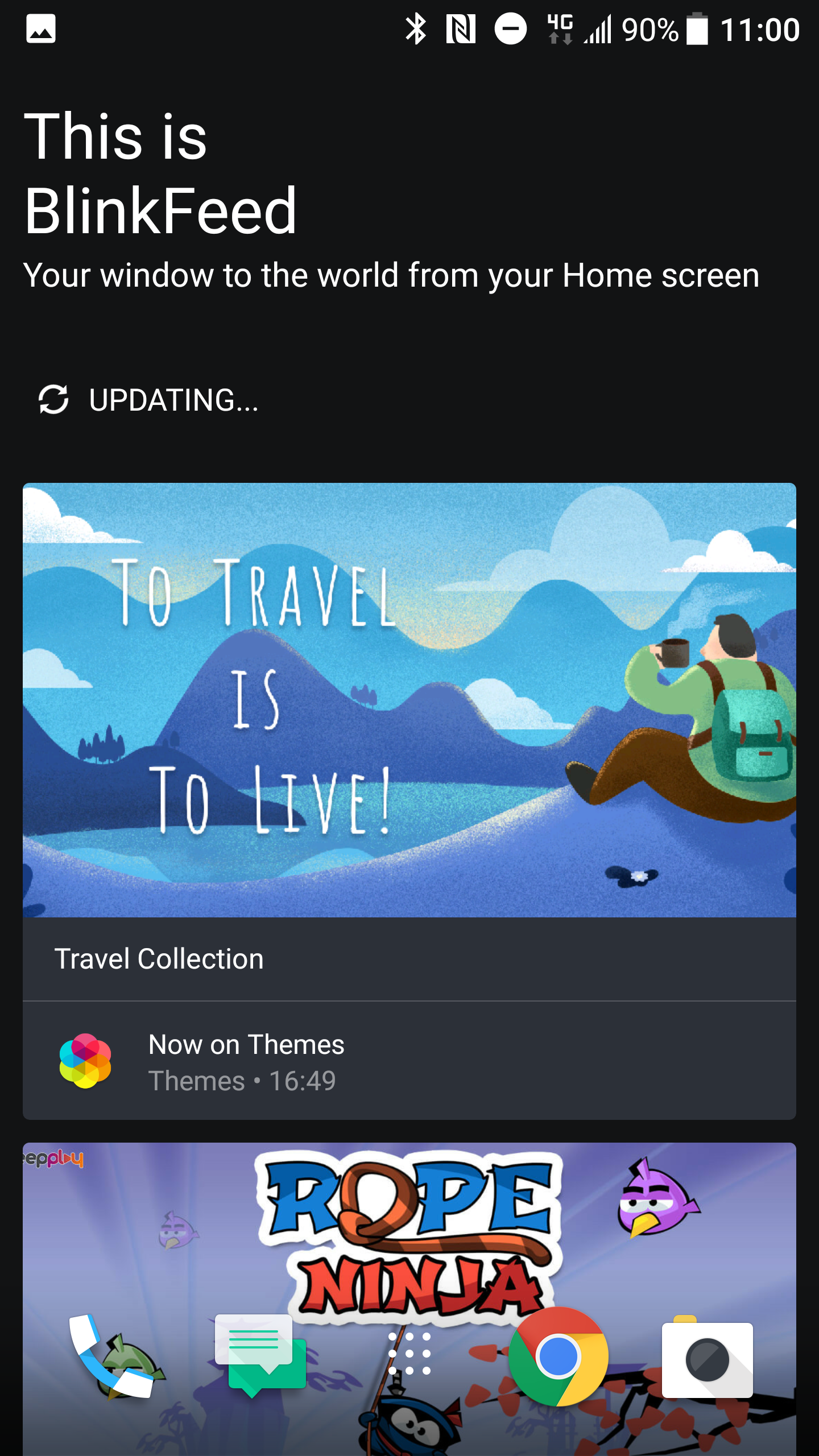
Task: Launch the Chrome browser
Action: point(558,1356)
